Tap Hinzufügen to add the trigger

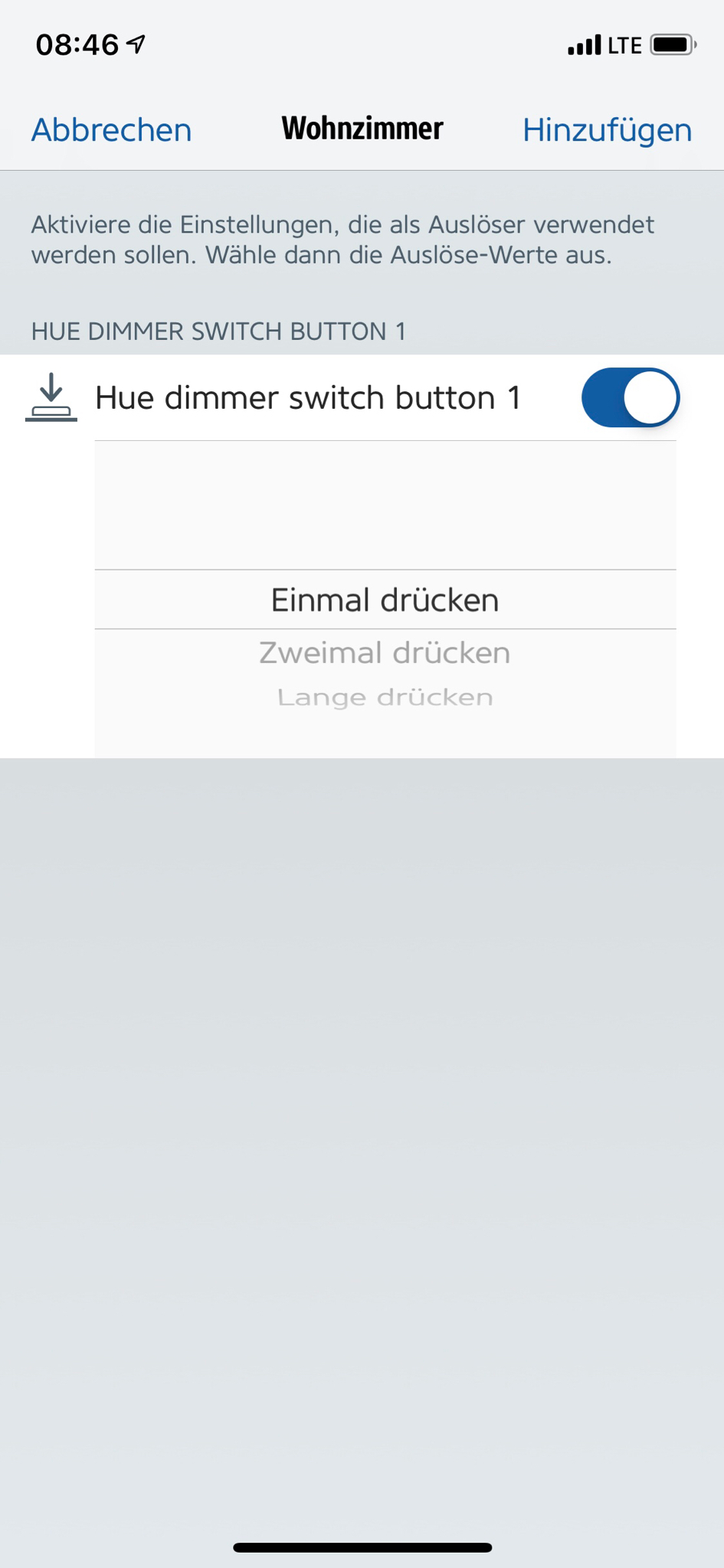coord(607,129)
